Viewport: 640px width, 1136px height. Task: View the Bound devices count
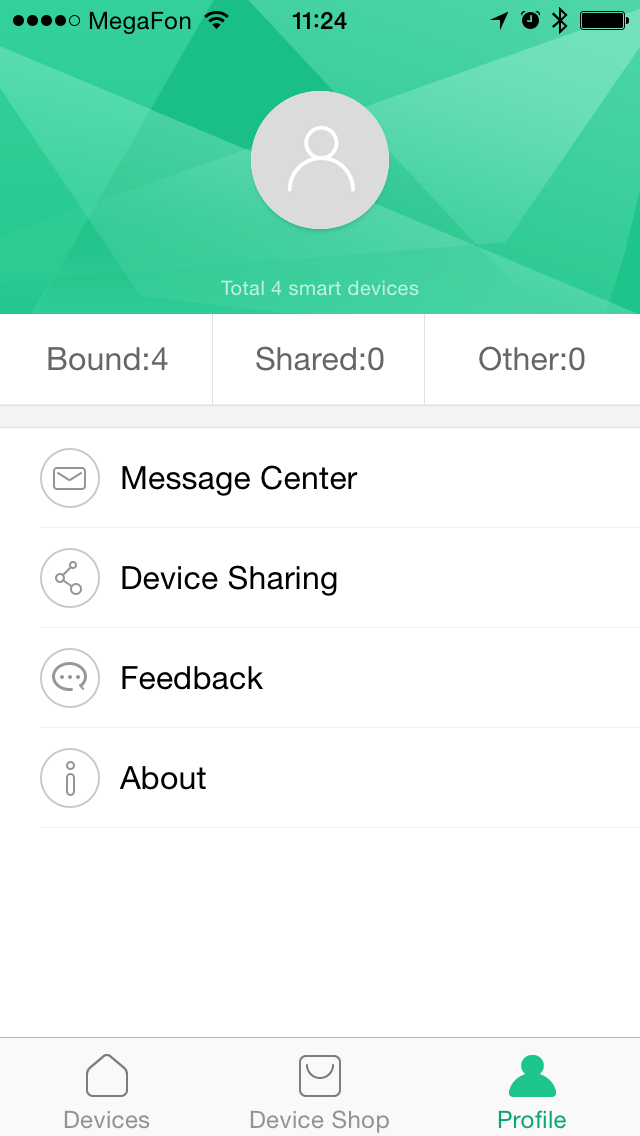click(107, 359)
